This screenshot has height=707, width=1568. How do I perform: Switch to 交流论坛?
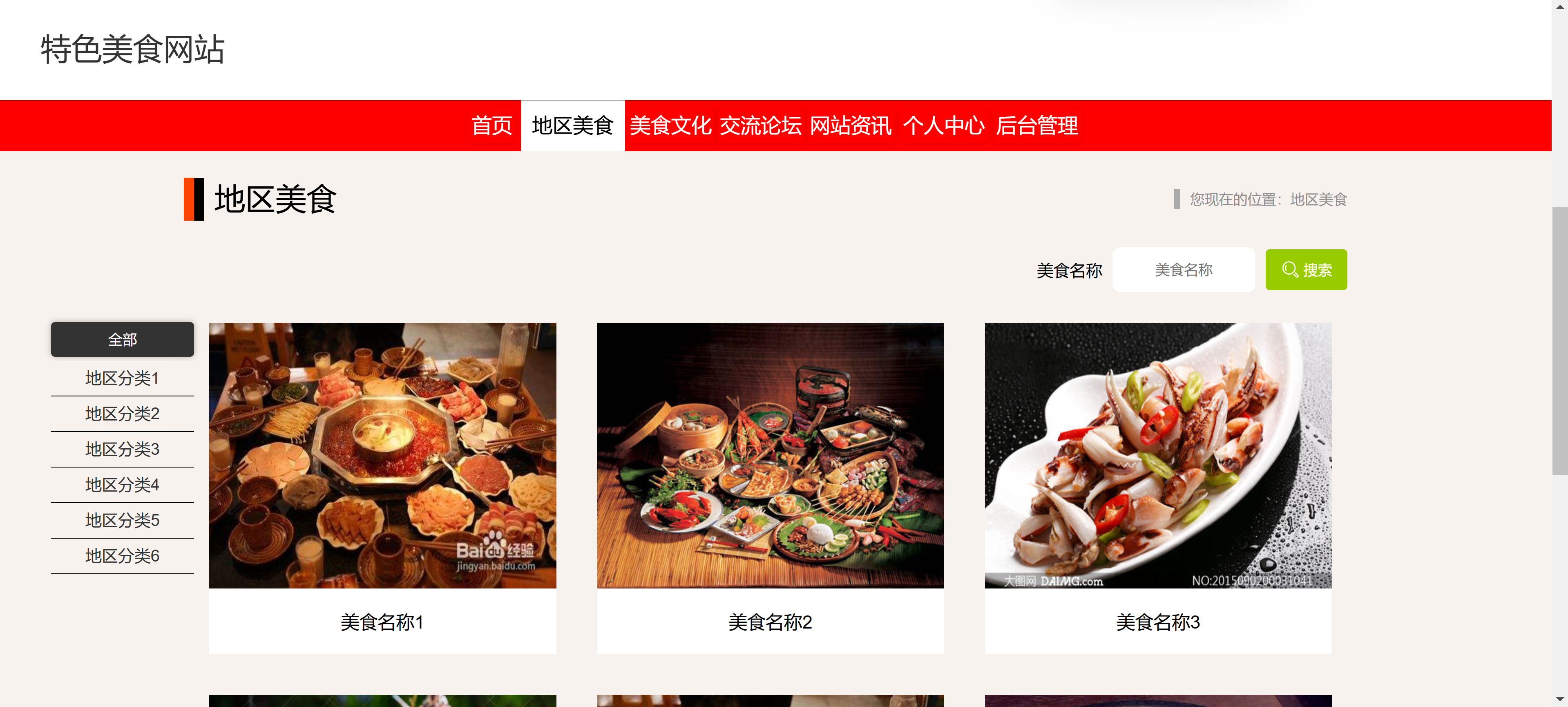coord(760,126)
